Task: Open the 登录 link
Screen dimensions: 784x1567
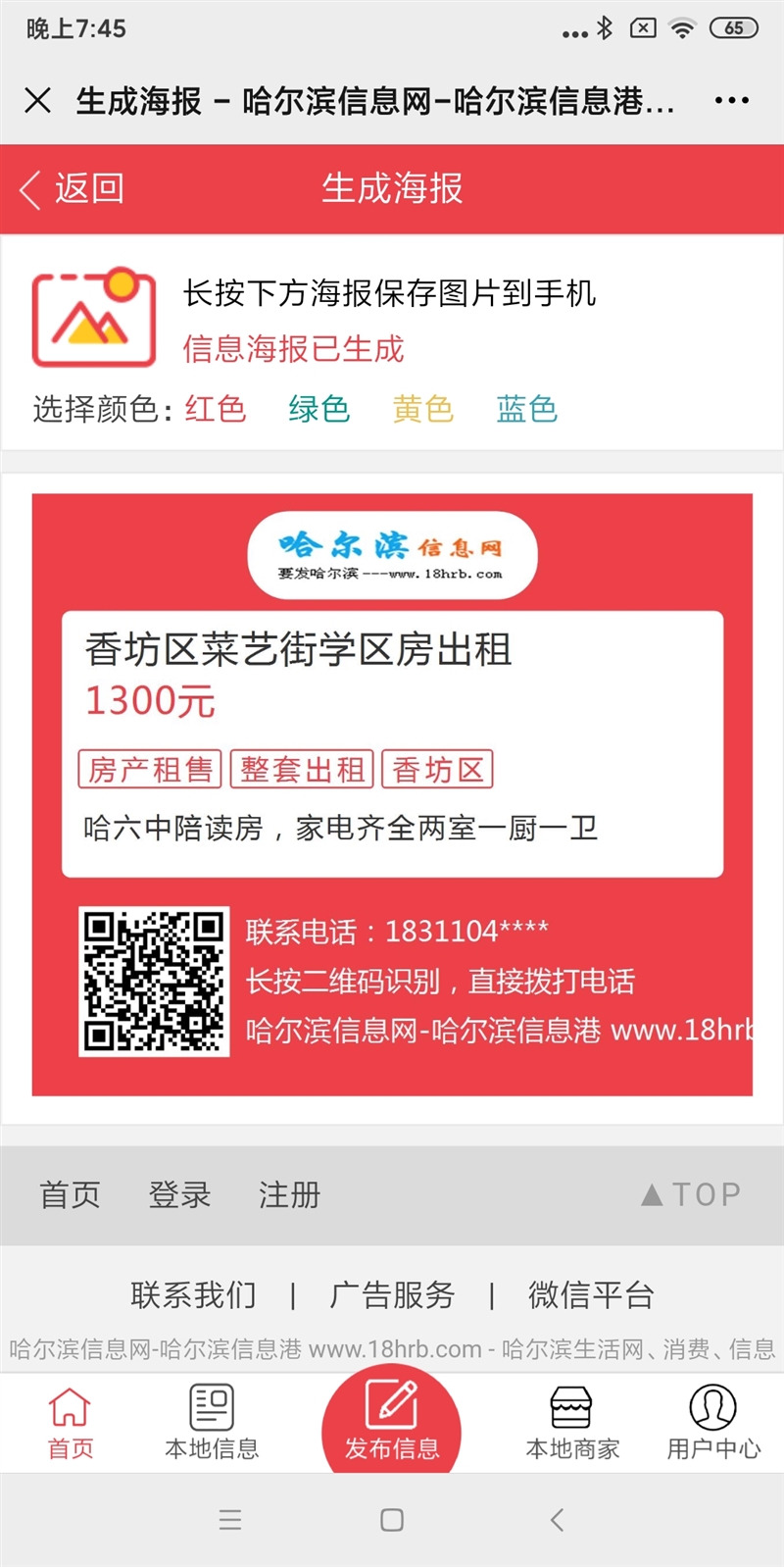Action: [179, 1194]
